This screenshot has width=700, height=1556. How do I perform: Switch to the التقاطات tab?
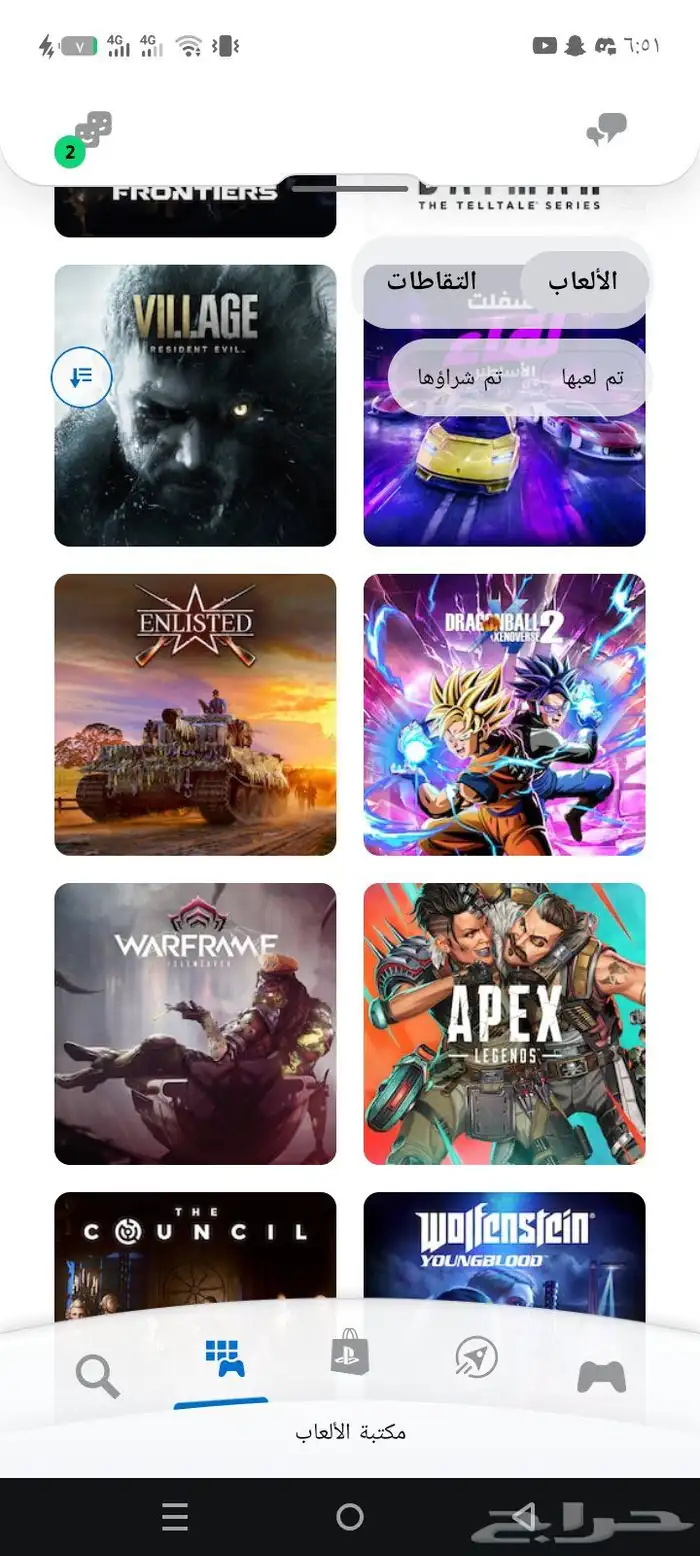point(432,281)
